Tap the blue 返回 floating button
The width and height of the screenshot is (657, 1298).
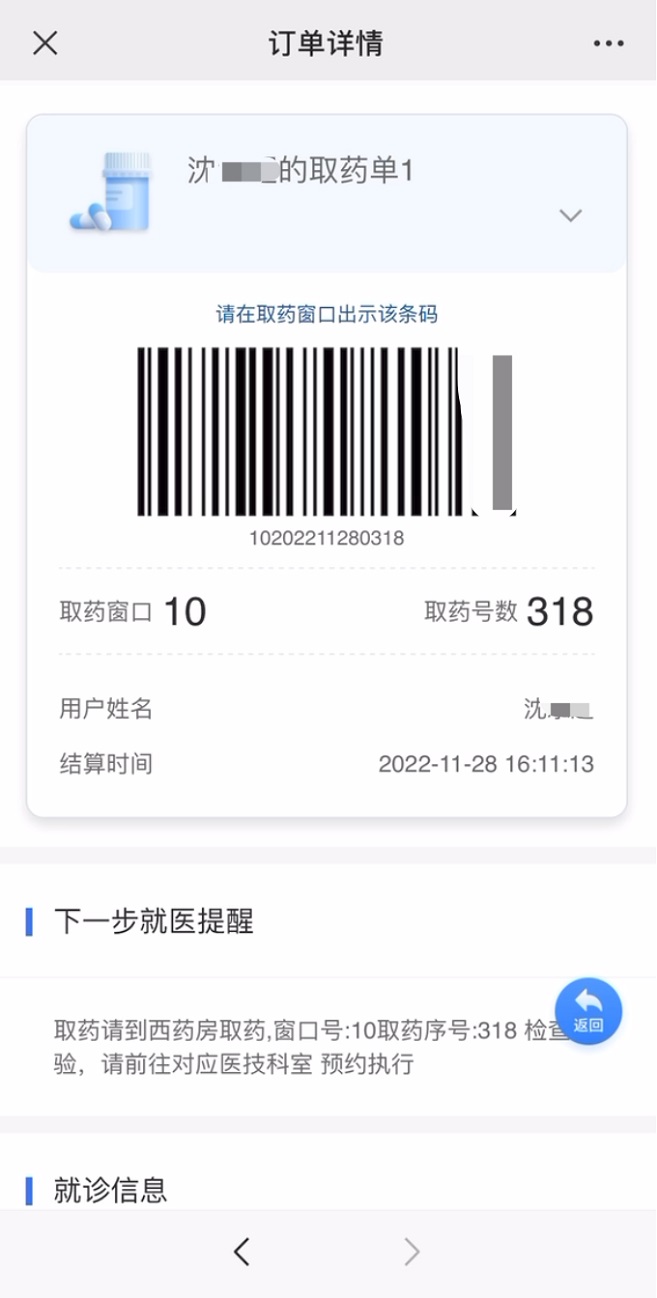tap(588, 1011)
